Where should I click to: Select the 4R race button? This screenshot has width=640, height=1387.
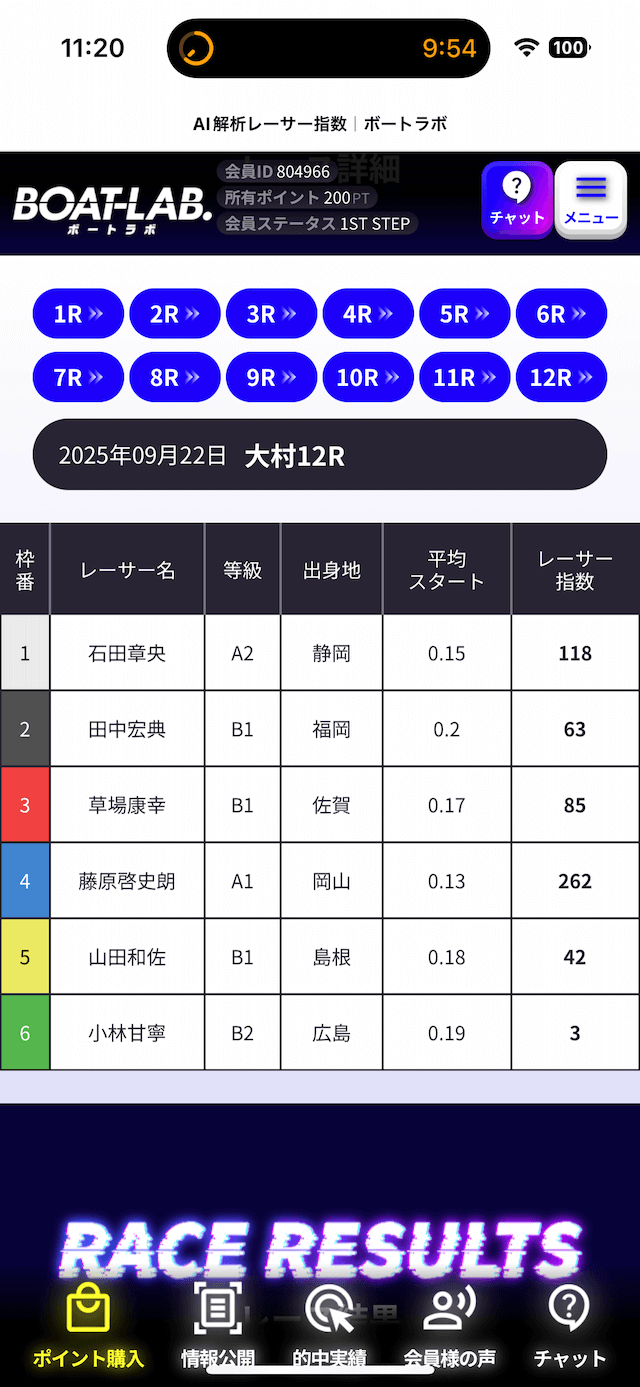(368, 314)
